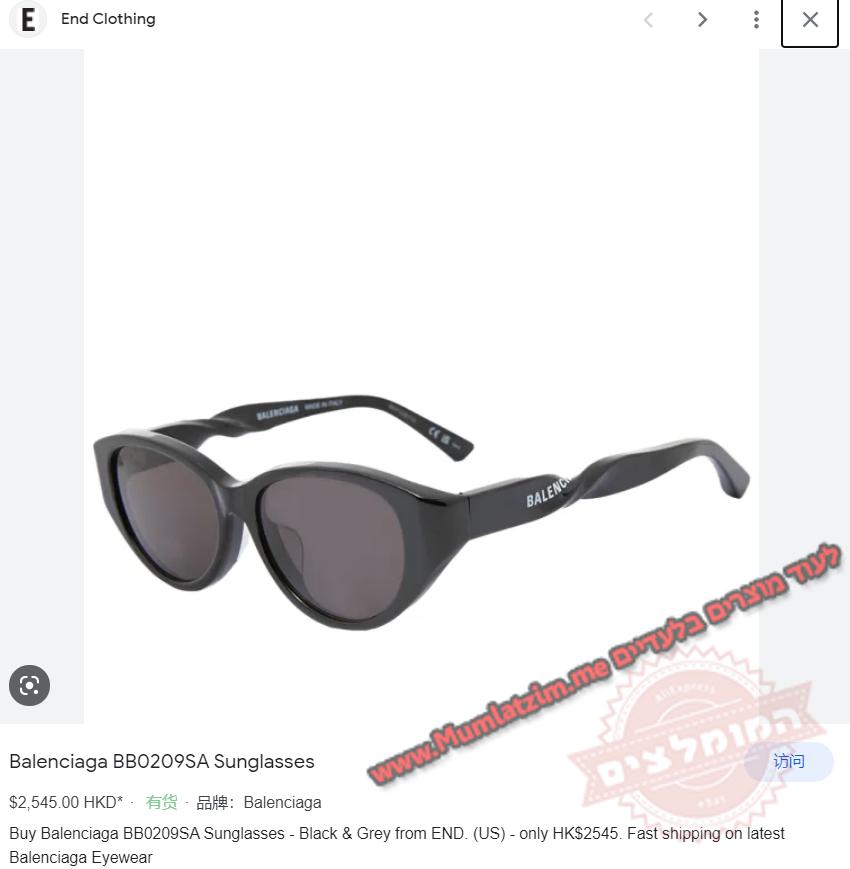Close the image preview panel
This screenshot has width=850, height=869.
click(x=810, y=19)
